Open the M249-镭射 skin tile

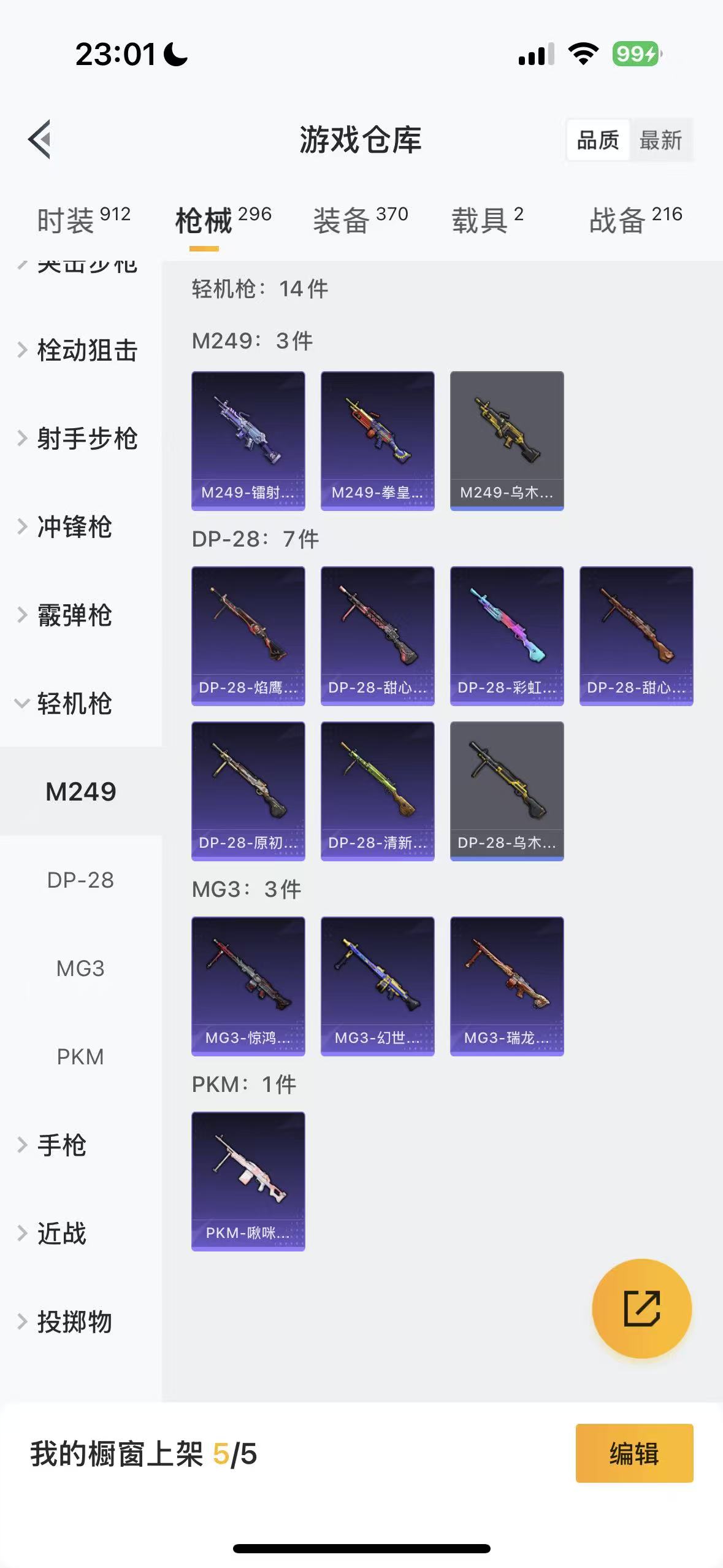click(248, 440)
